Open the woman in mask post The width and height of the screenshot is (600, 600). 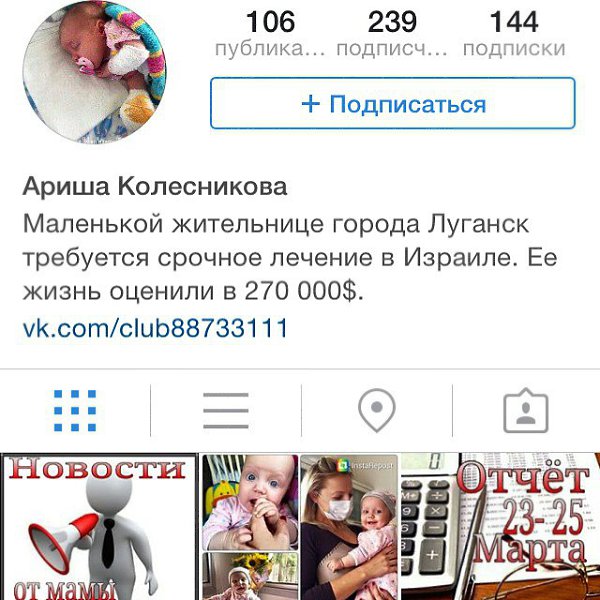pyautogui.click(x=348, y=527)
